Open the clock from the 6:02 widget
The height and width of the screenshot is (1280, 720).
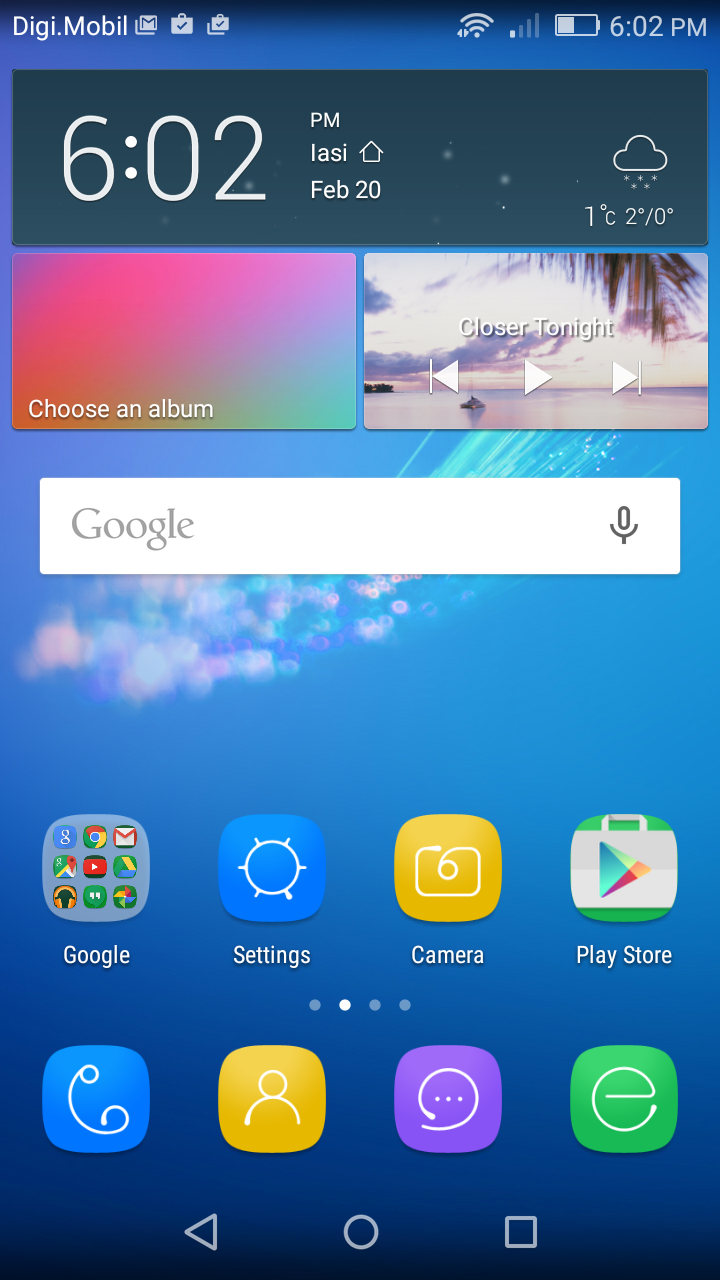(164, 158)
